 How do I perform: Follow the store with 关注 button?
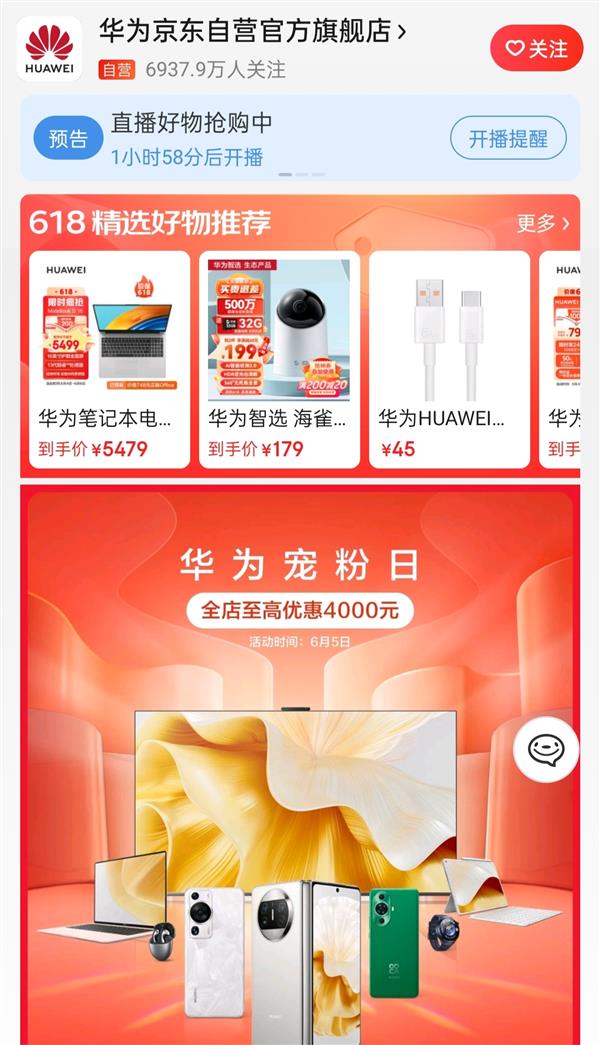[536, 48]
